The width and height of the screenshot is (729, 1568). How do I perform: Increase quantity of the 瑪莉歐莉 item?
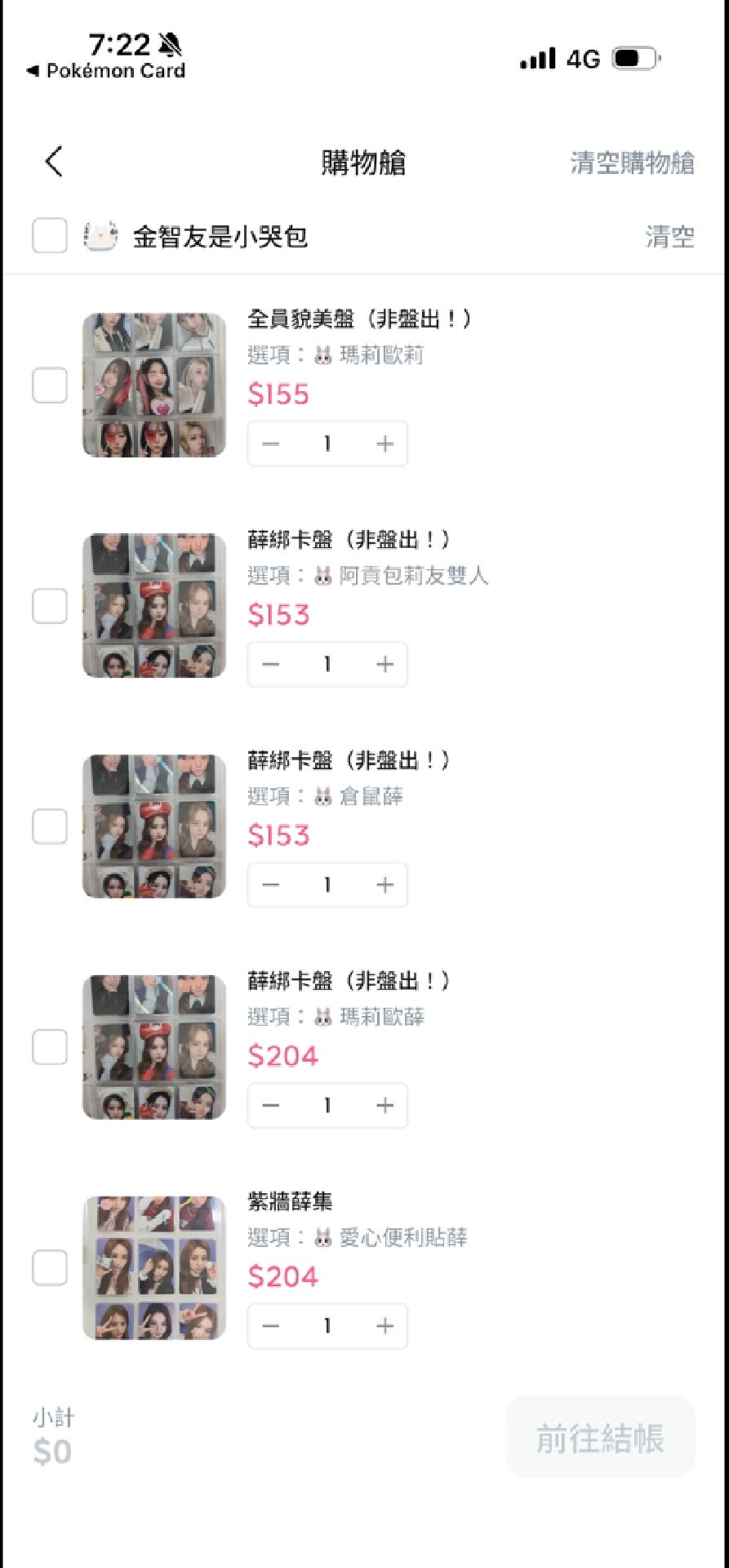[385, 443]
